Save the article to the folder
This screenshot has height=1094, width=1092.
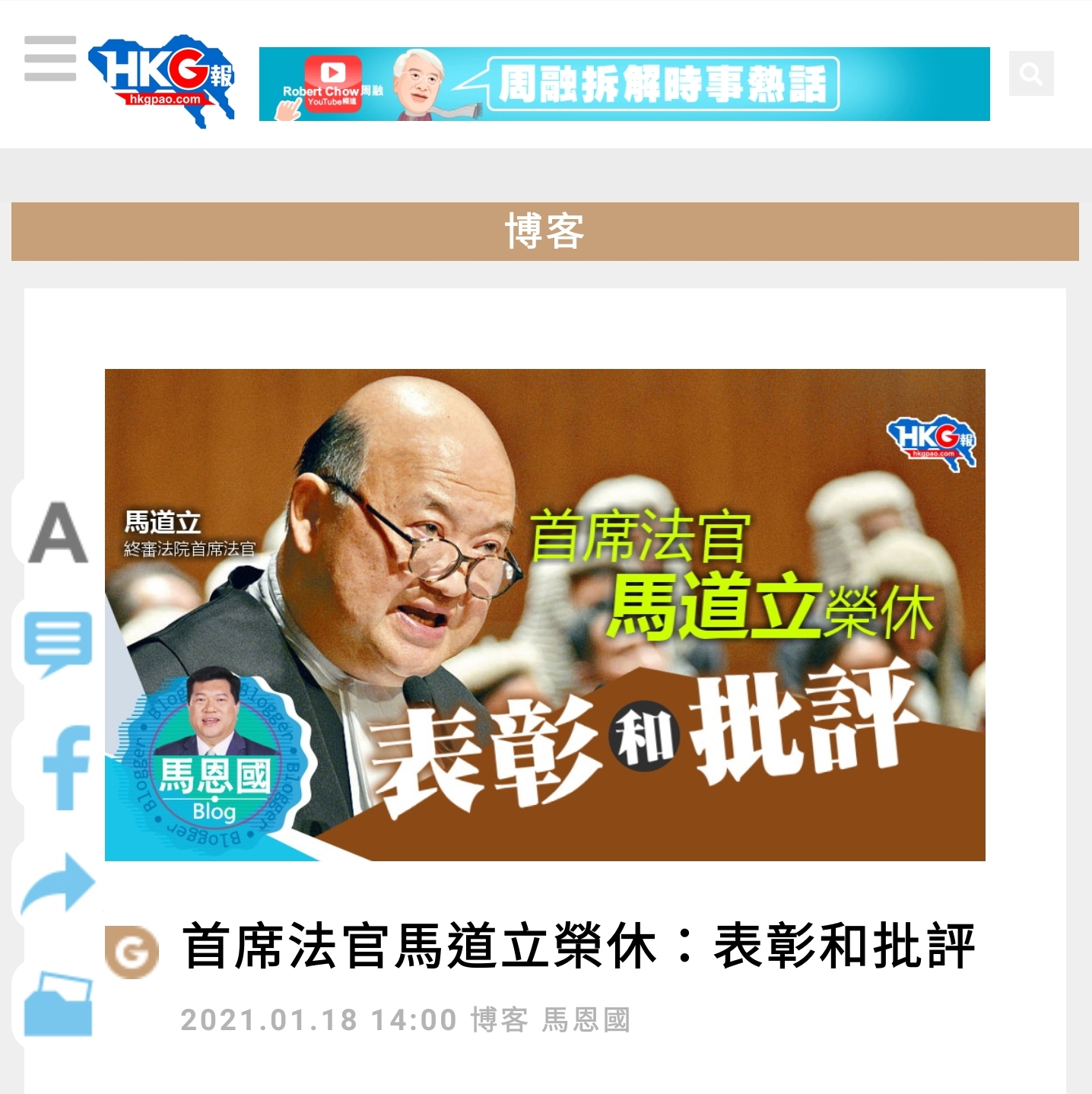tap(58, 1004)
